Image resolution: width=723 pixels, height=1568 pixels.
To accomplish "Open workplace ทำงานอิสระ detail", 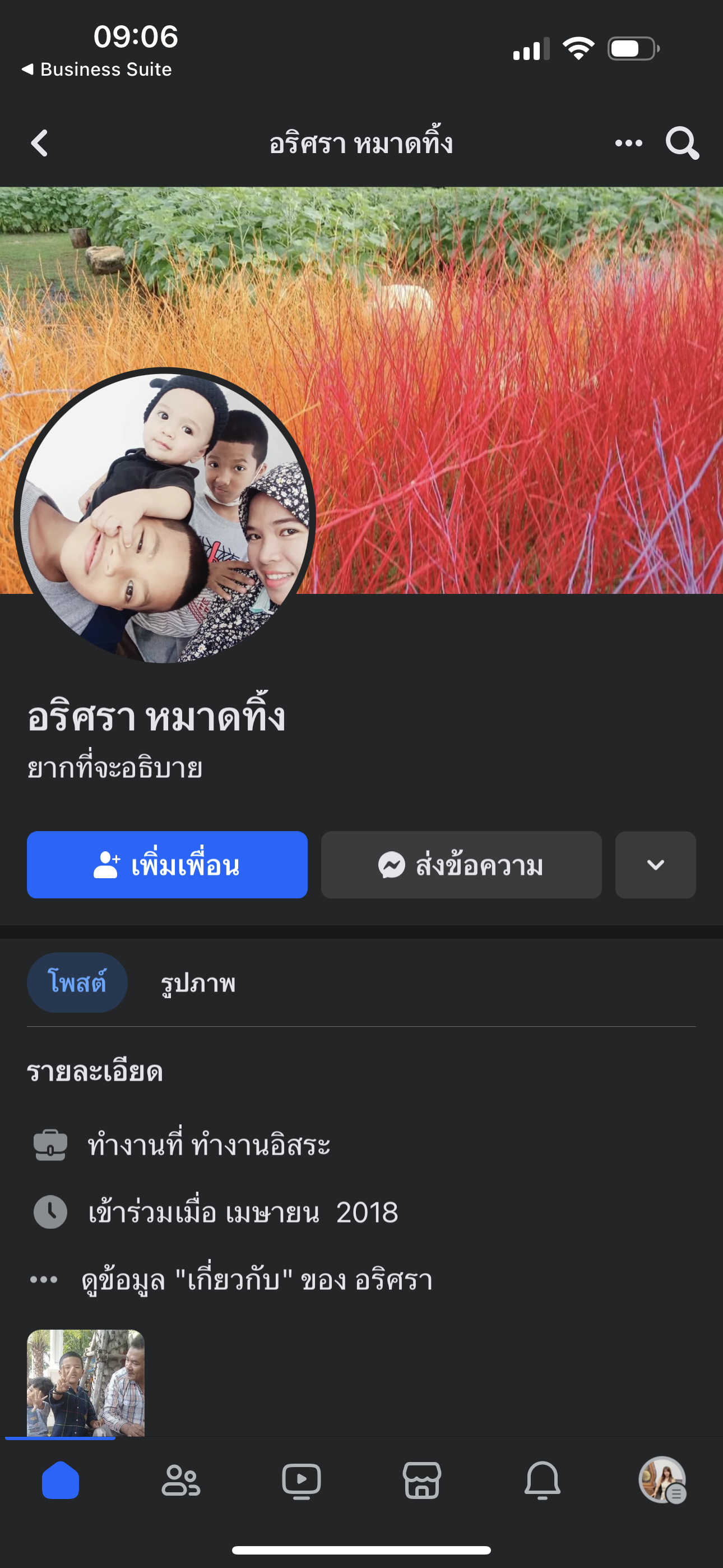I will [x=208, y=1145].
